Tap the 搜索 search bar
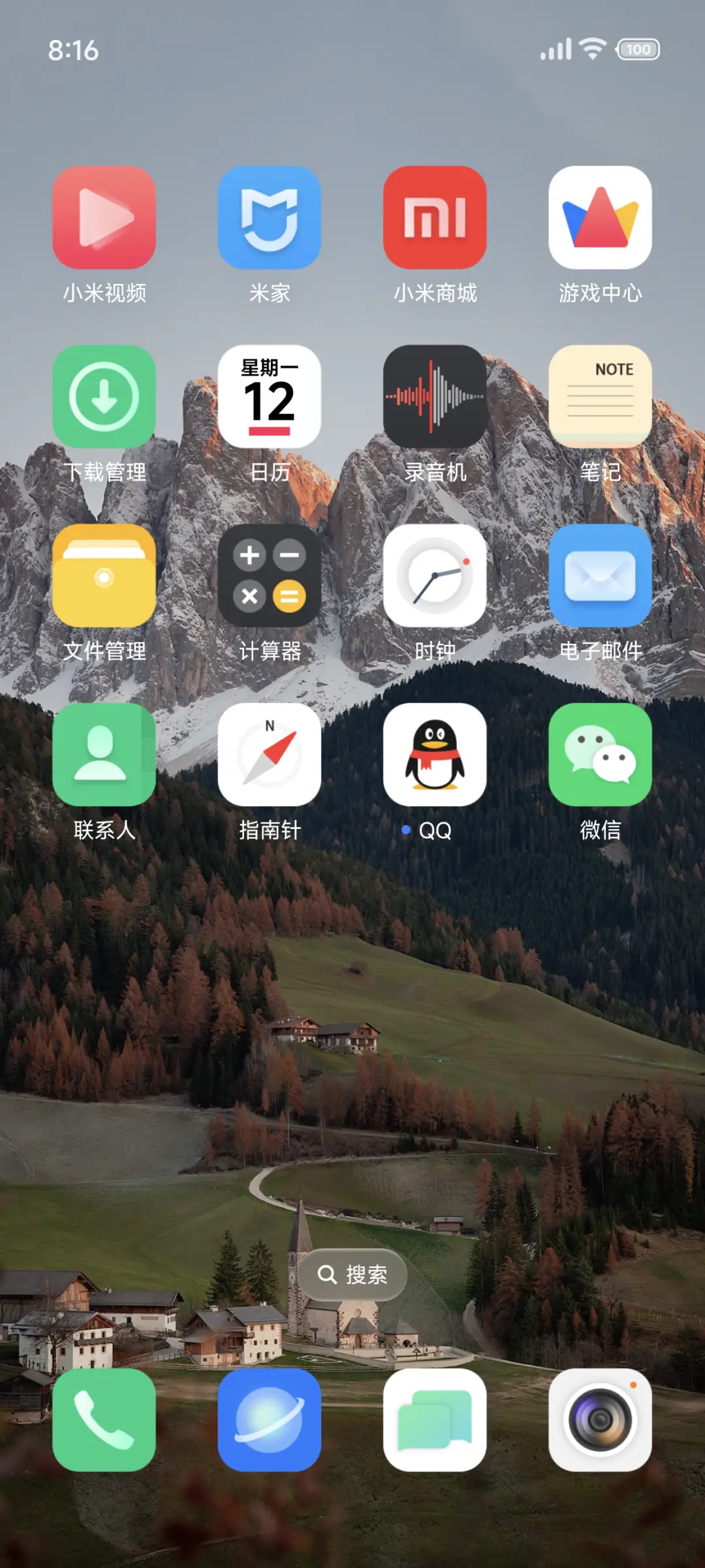This screenshot has width=705, height=1568. point(352,1274)
